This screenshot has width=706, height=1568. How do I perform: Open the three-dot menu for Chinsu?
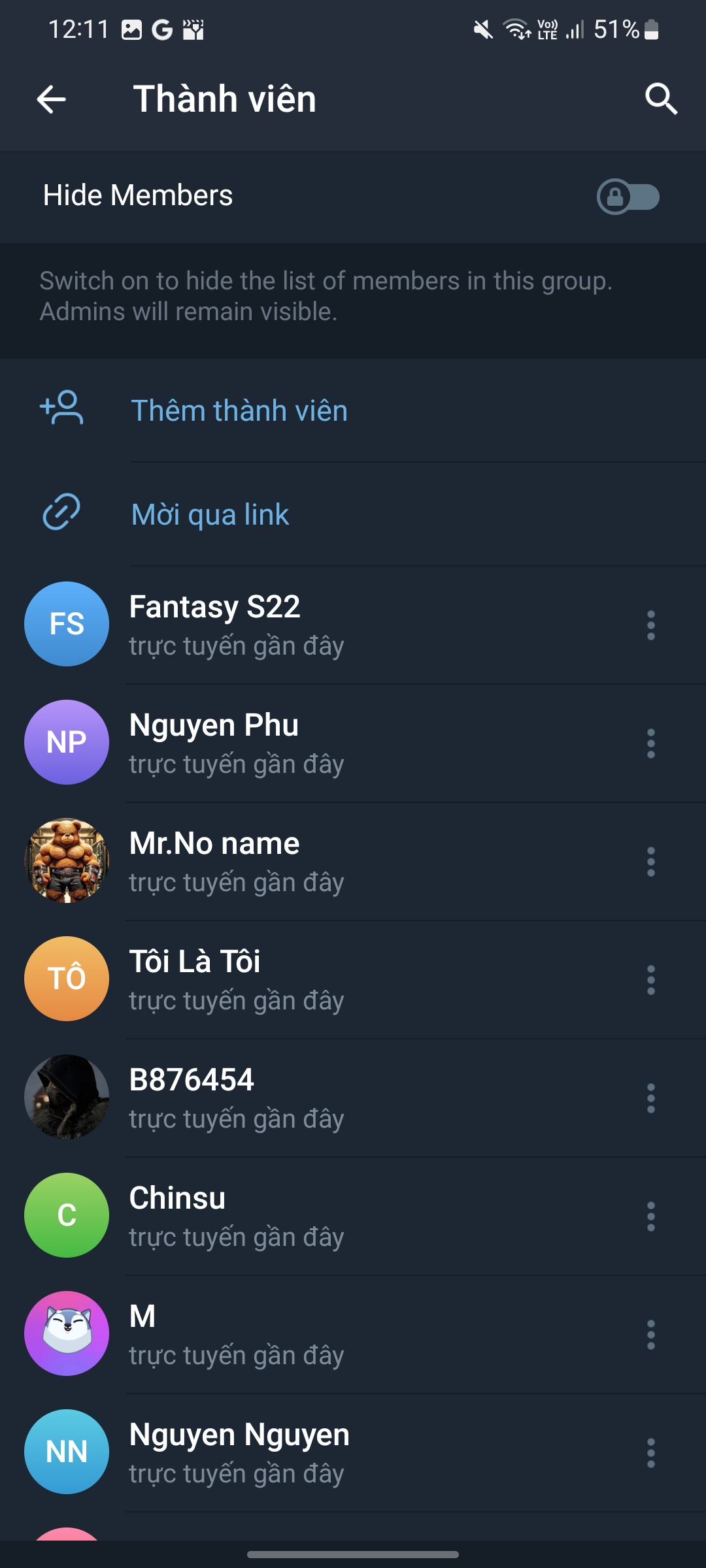pyautogui.click(x=650, y=1217)
